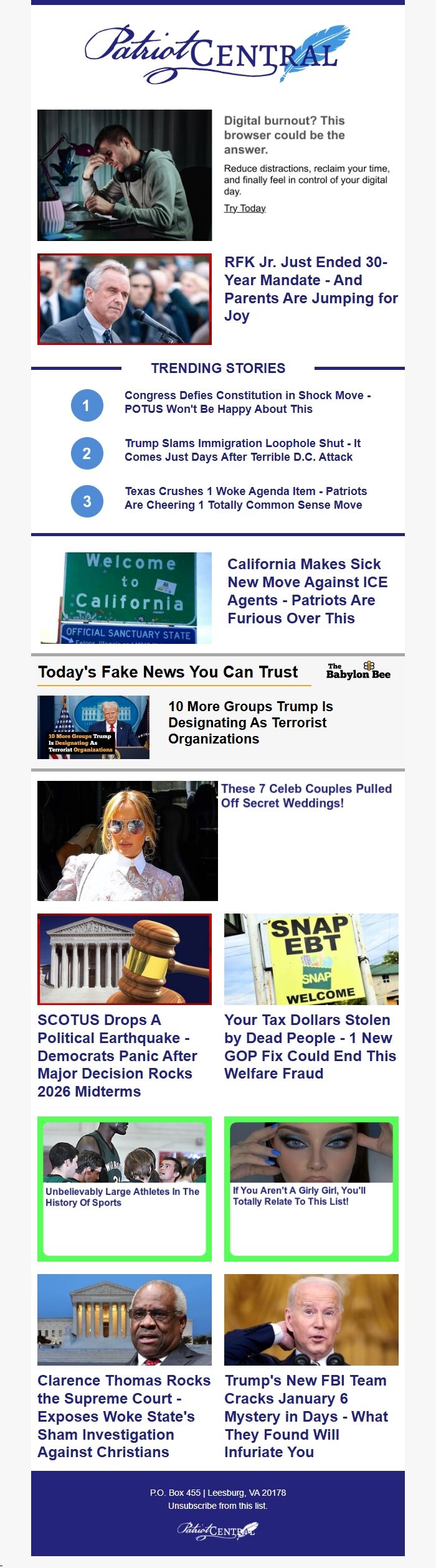Read the Clarence Thomas Supreme Court article
Viewport: 436px width, 1568px height.
click(124, 1417)
